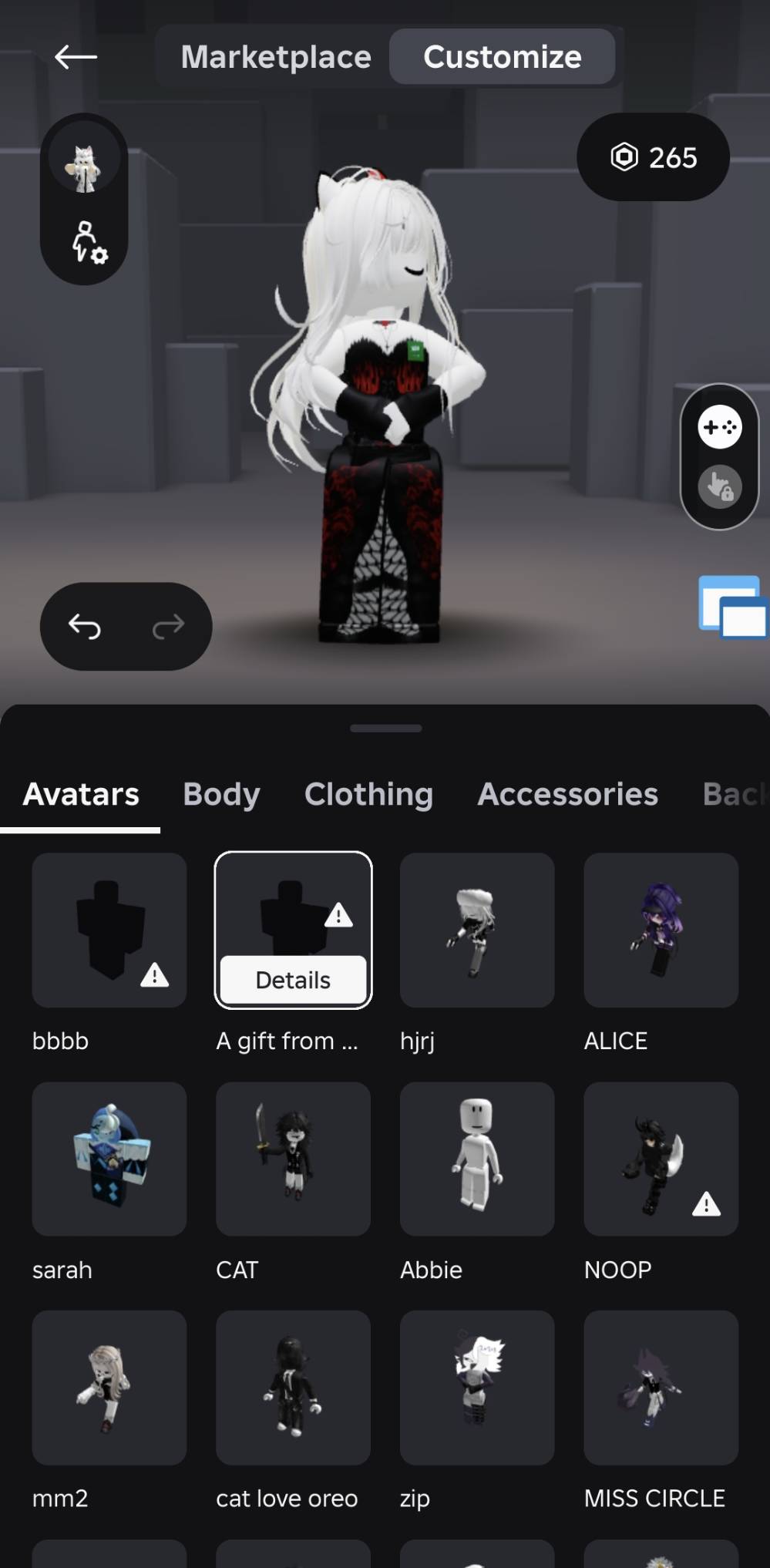This screenshot has height=1568, width=770.
Task: Select the CAT avatar
Action: pos(293,1159)
